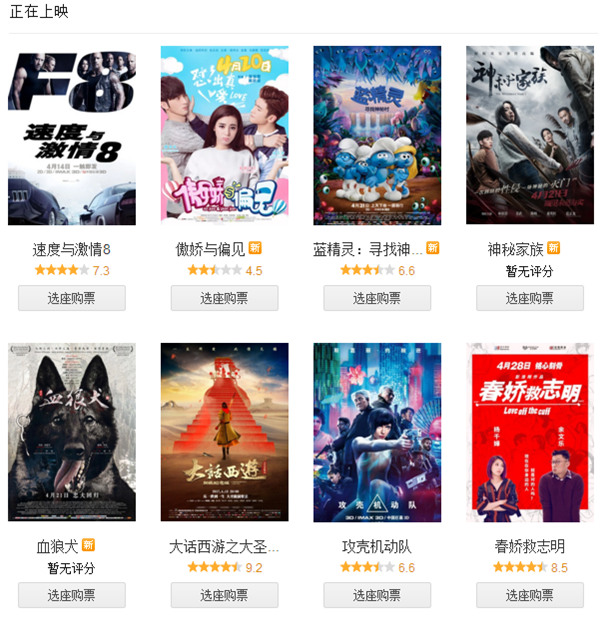This screenshot has width=600, height=627.
Task: Open the 傲娇与偏见 movie poster
Action: click(225, 135)
